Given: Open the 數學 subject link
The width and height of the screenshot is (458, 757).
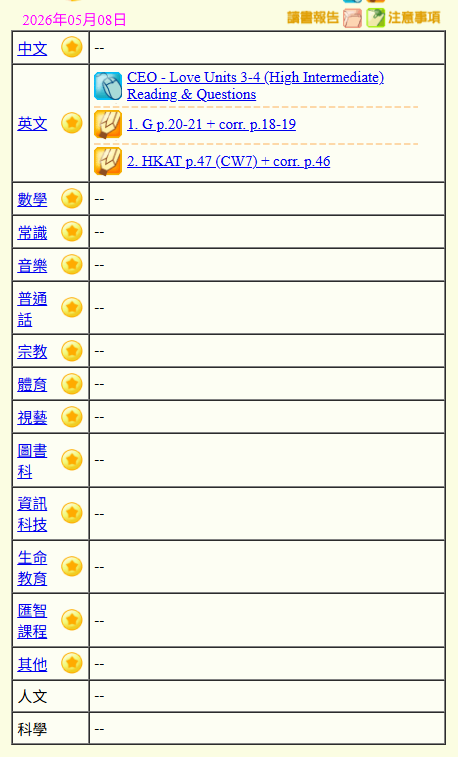Looking at the screenshot, I should tap(32, 199).
